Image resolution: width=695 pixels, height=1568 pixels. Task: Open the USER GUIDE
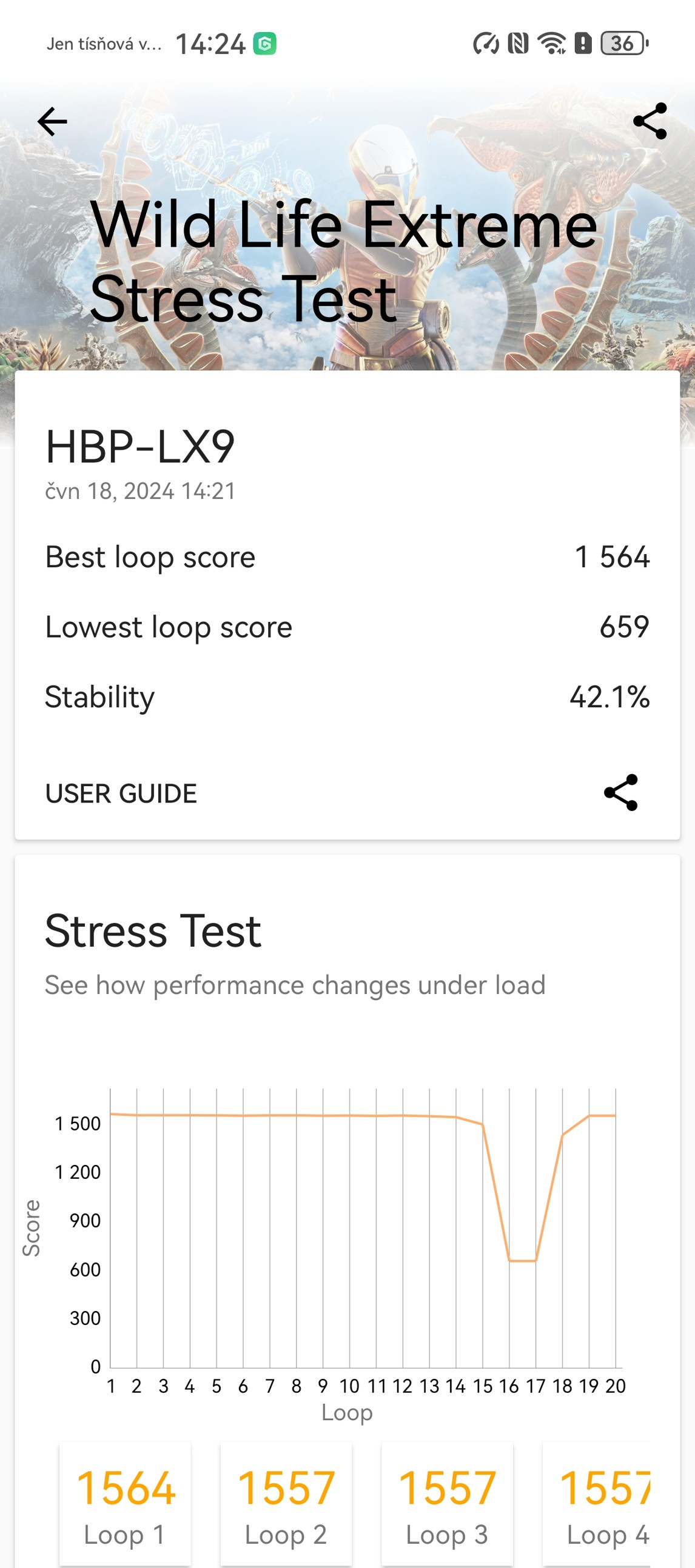[x=121, y=793]
